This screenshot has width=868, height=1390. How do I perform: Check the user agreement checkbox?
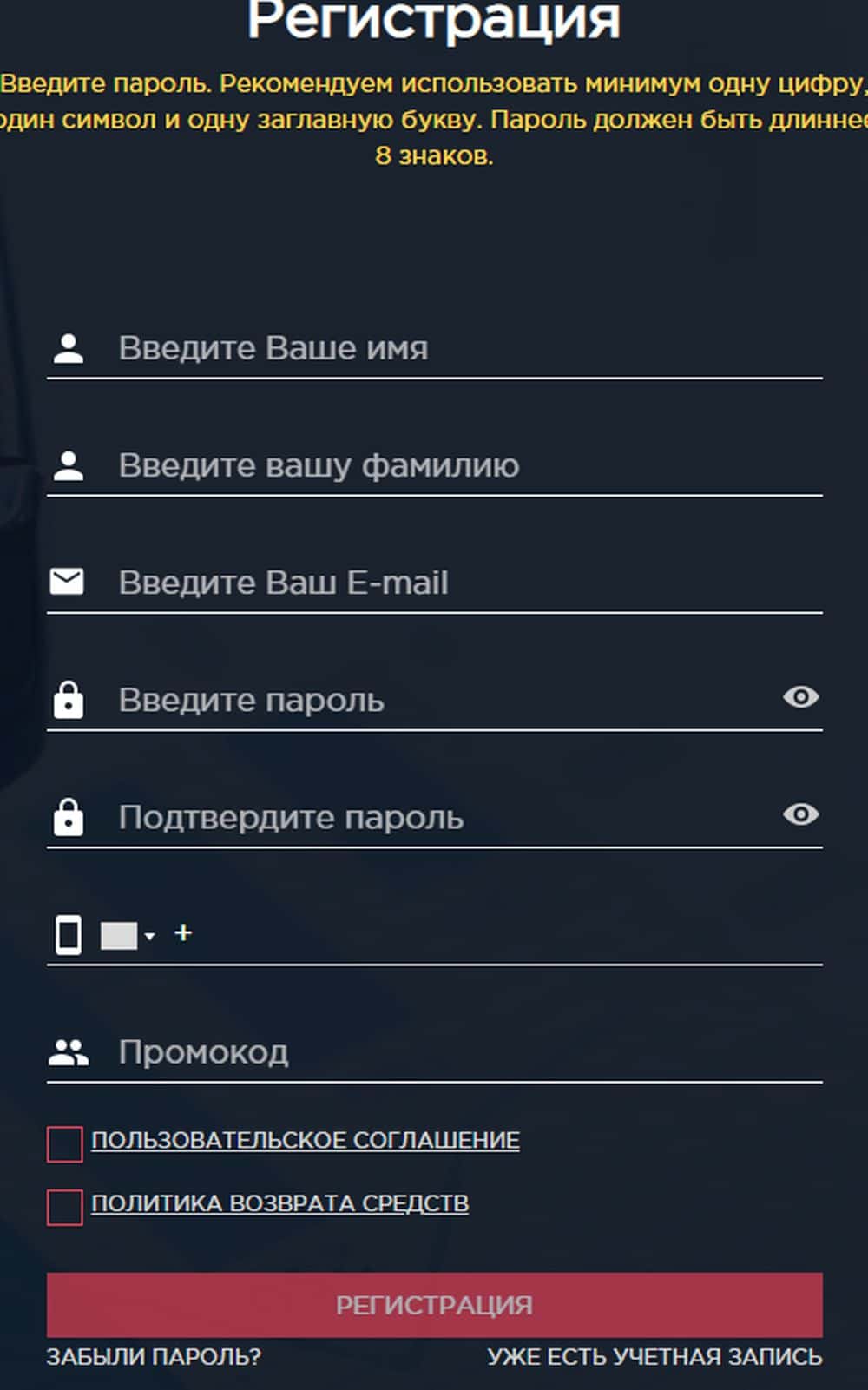pyautogui.click(x=65, y=1144)
